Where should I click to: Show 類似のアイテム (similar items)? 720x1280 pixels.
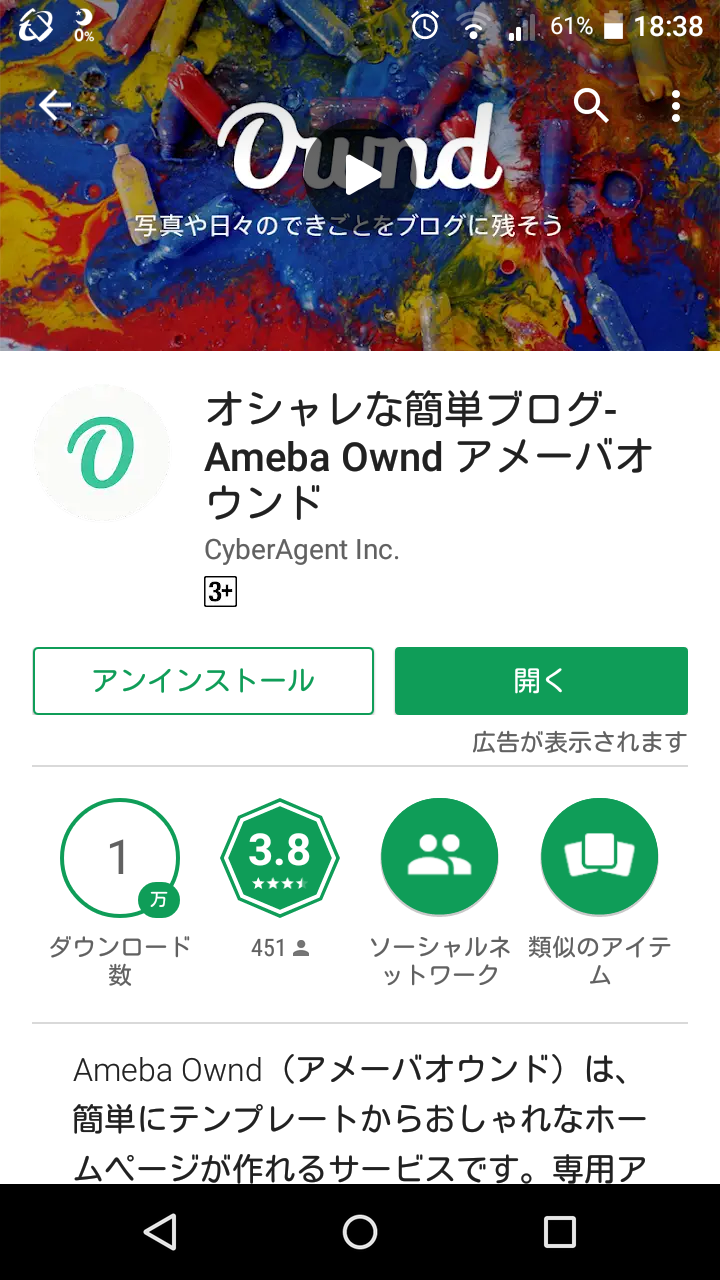pyautogui.click(x=600, y=891)
